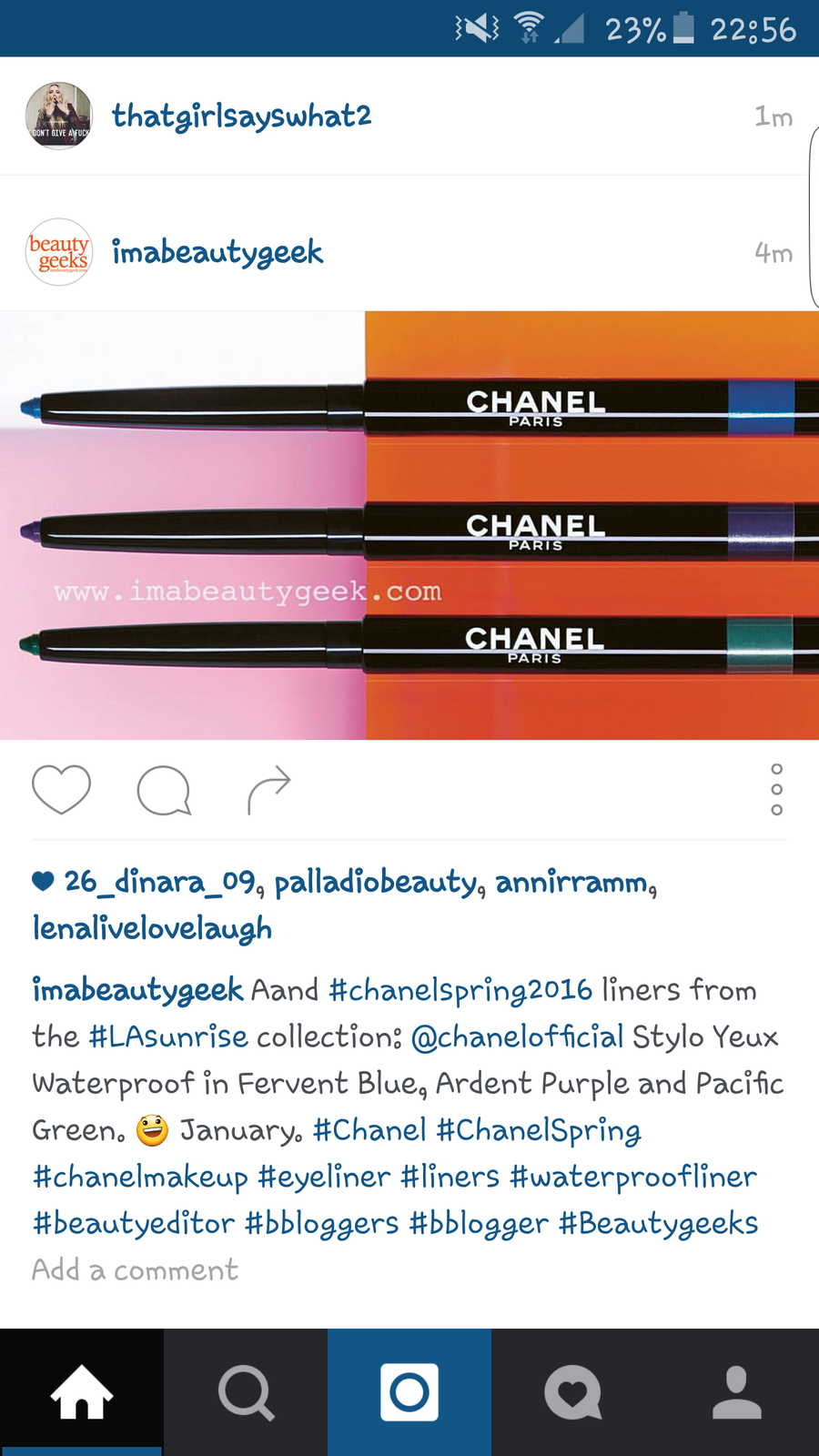The width and height of the screenshot is (819, 1456).
Task: Open the #chanelspring2016 hashtag
Action: coord(460,990)
